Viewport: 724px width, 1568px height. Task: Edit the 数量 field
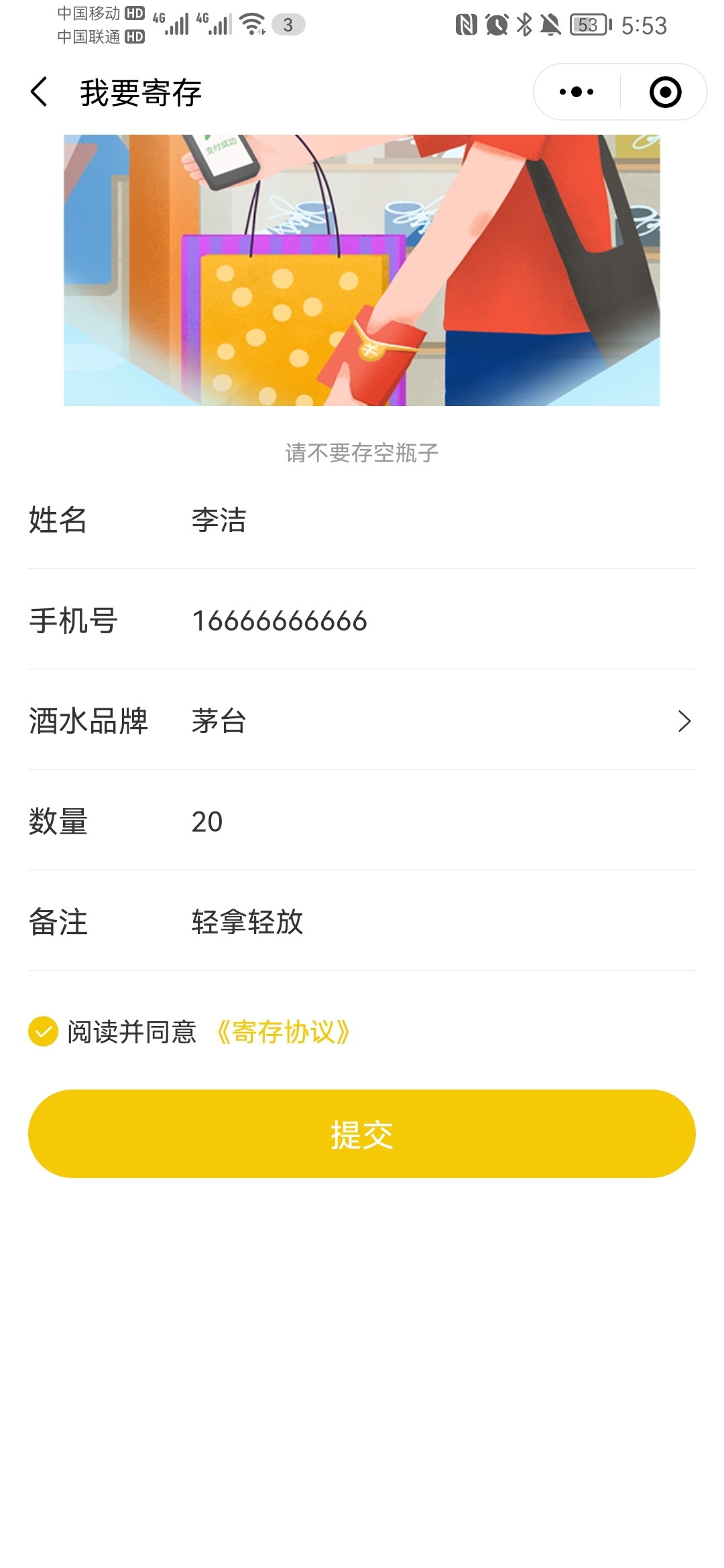(442, 822)
